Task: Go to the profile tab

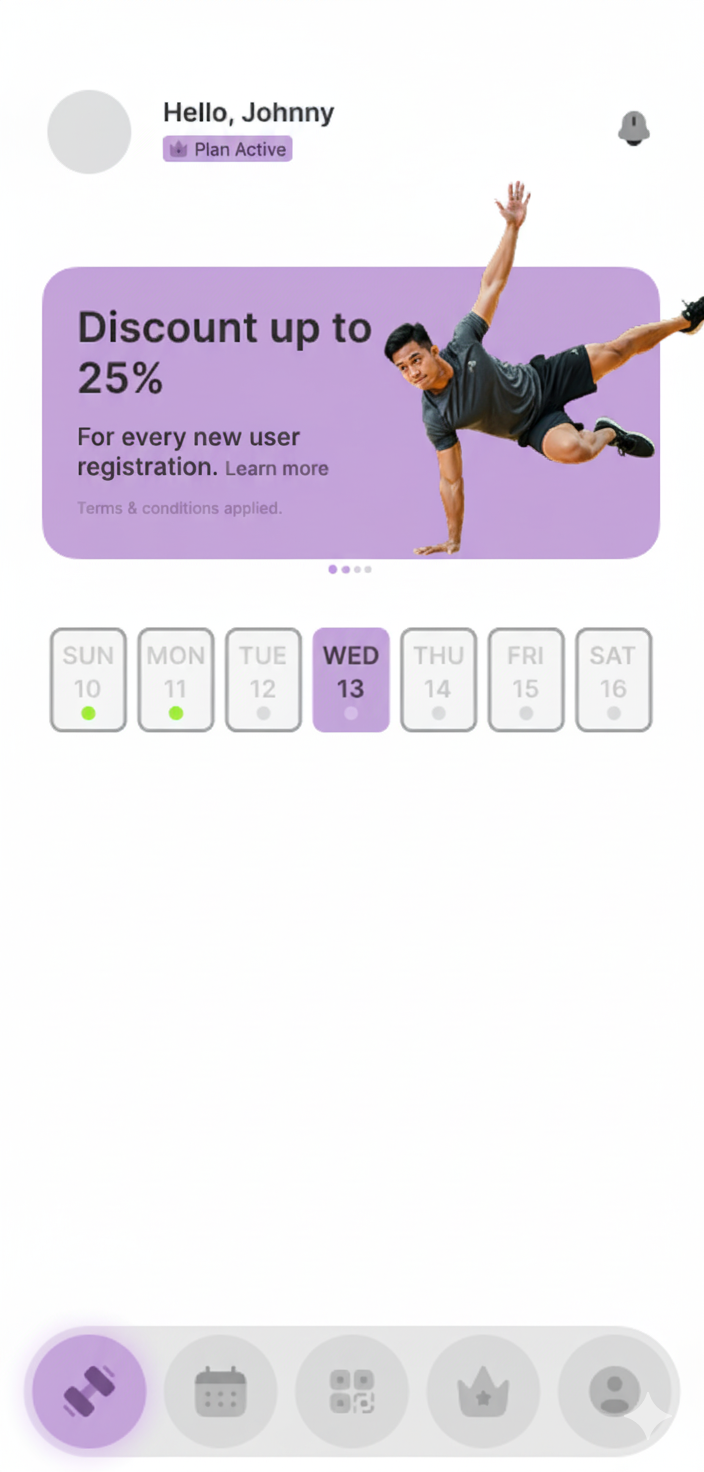Action: (x=614, y=1391)
